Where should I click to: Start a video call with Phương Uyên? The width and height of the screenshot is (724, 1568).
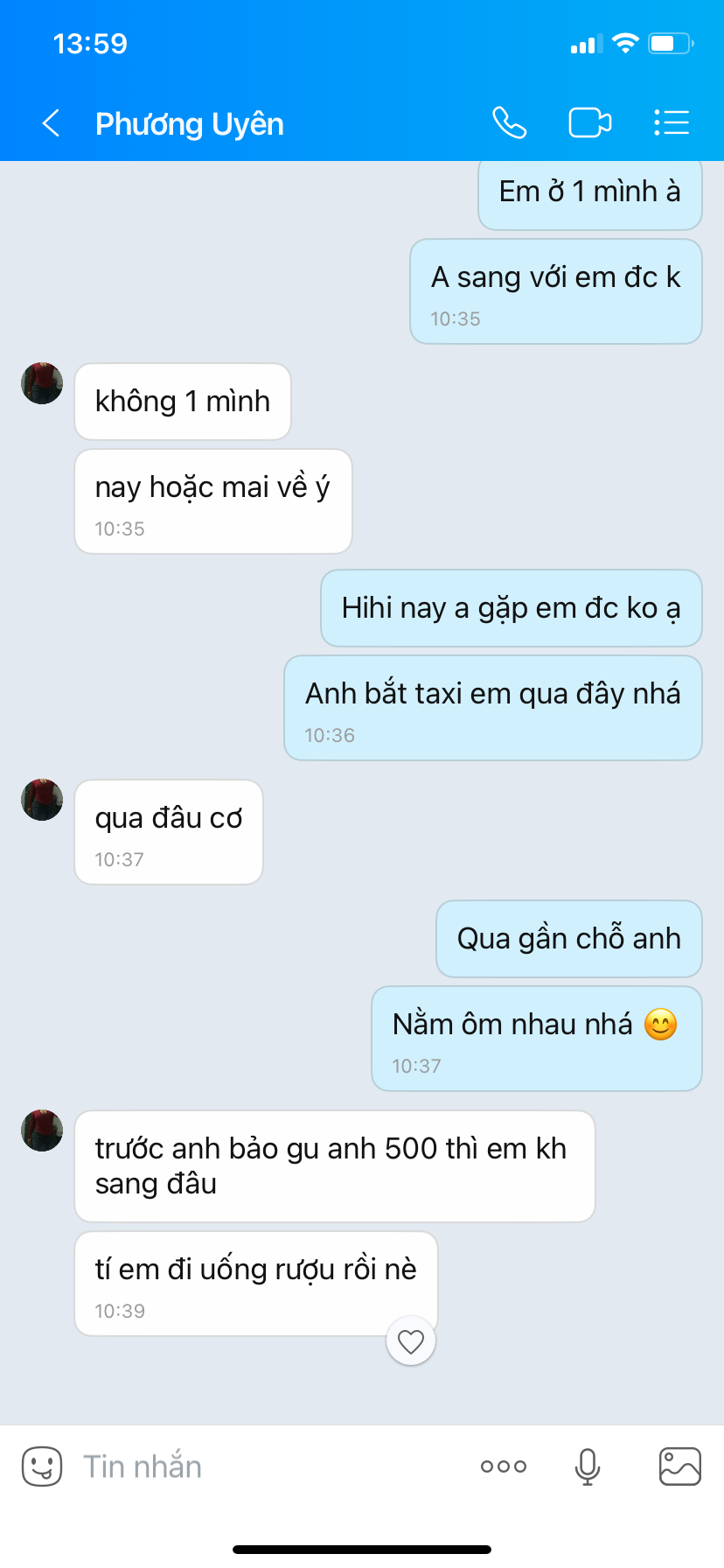coord(590,123)
